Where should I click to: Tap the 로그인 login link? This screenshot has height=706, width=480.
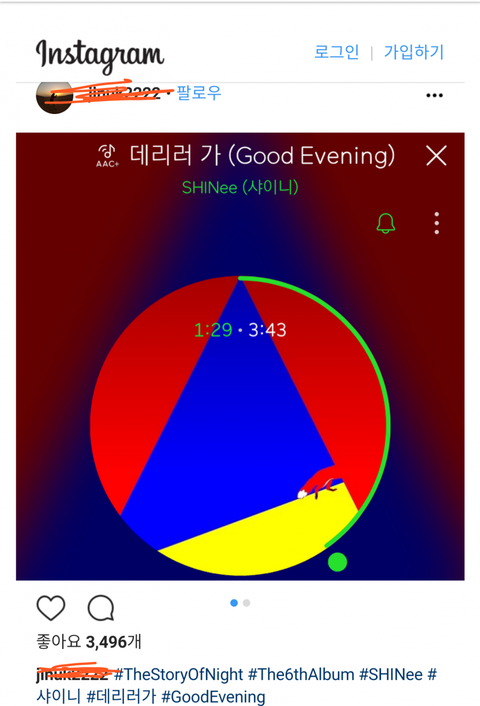tap(336, 52)
